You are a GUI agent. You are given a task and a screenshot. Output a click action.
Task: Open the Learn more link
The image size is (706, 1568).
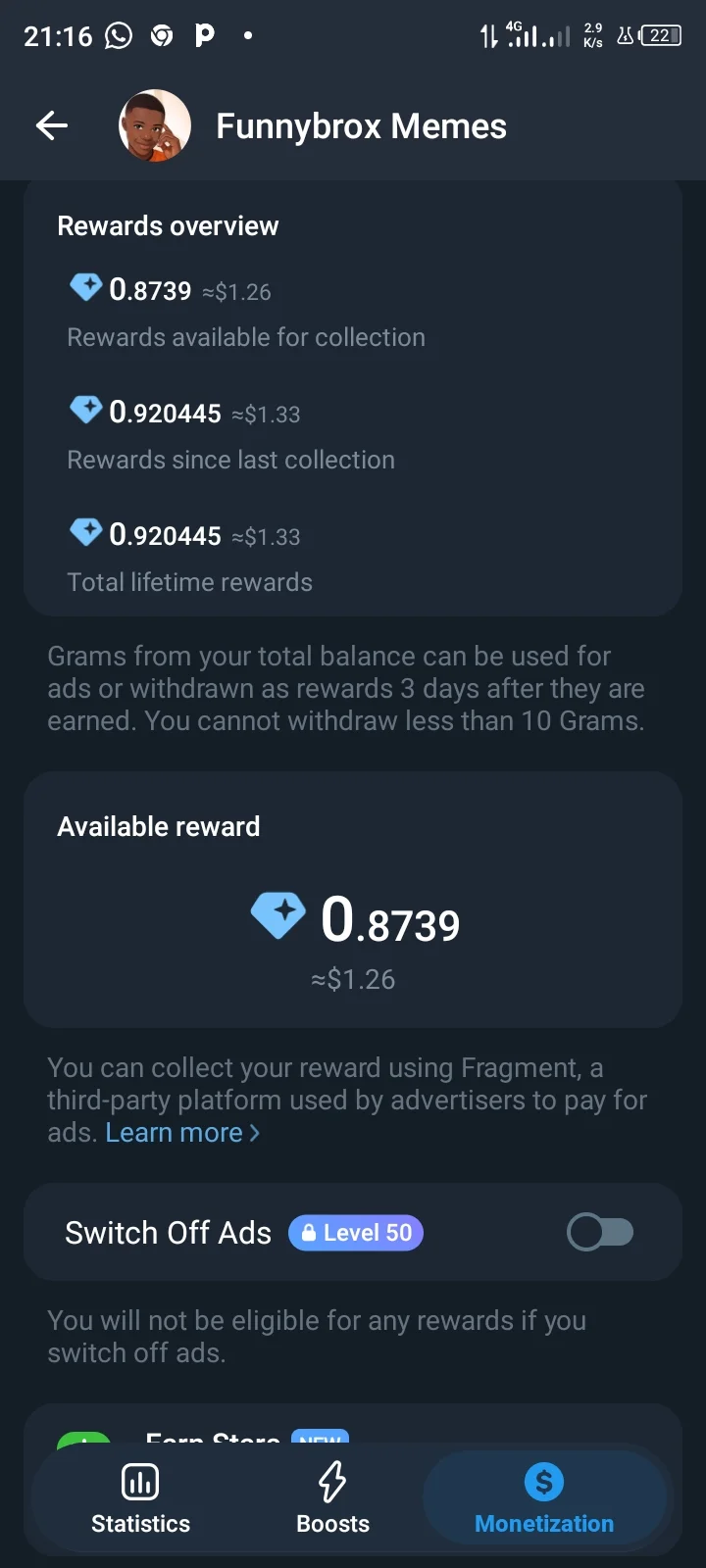(182, 1133)
